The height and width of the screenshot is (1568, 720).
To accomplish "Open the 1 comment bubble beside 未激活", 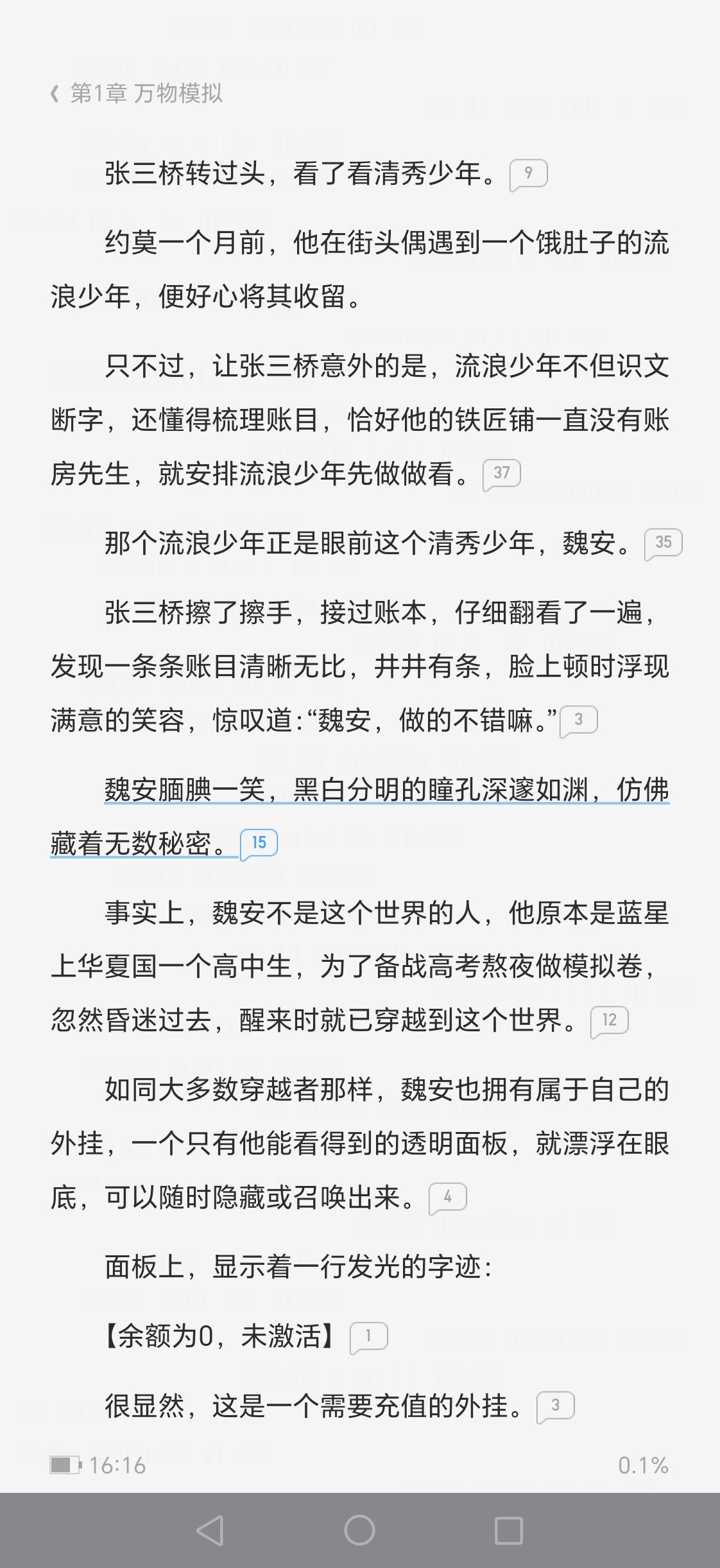I will (368, 1337).
